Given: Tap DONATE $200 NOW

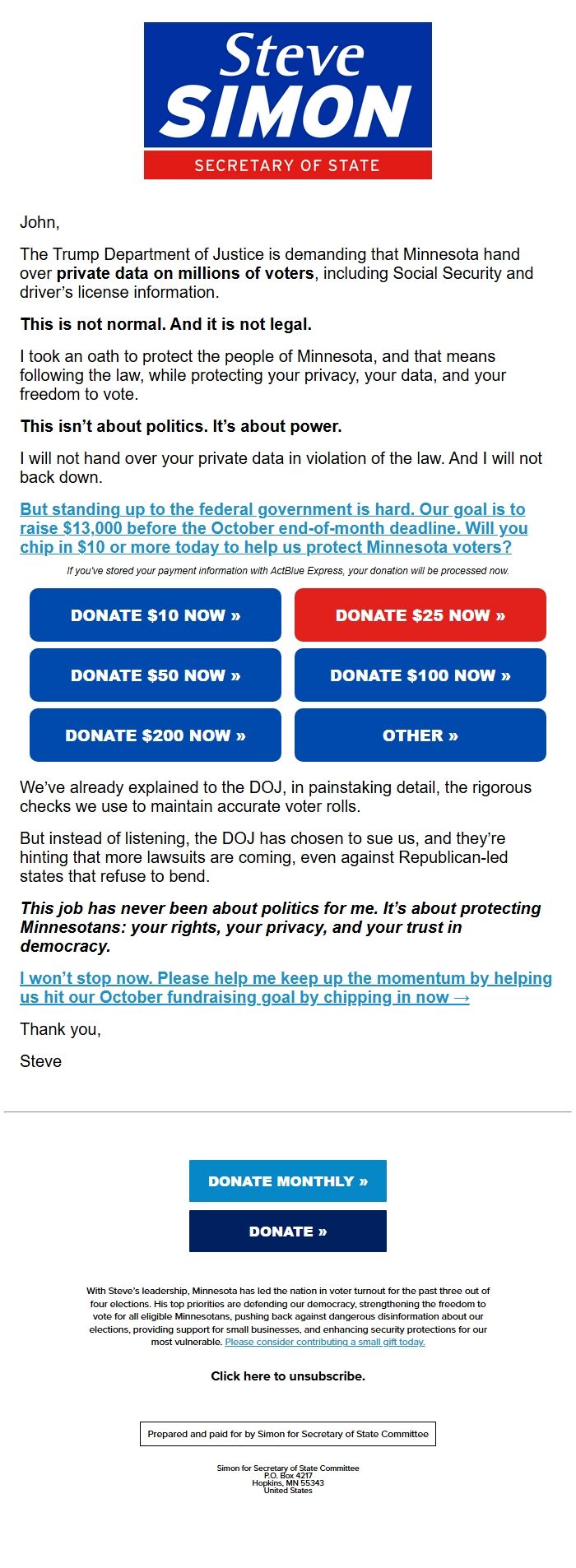Looking at the screenshot, I should coord(156,735).
